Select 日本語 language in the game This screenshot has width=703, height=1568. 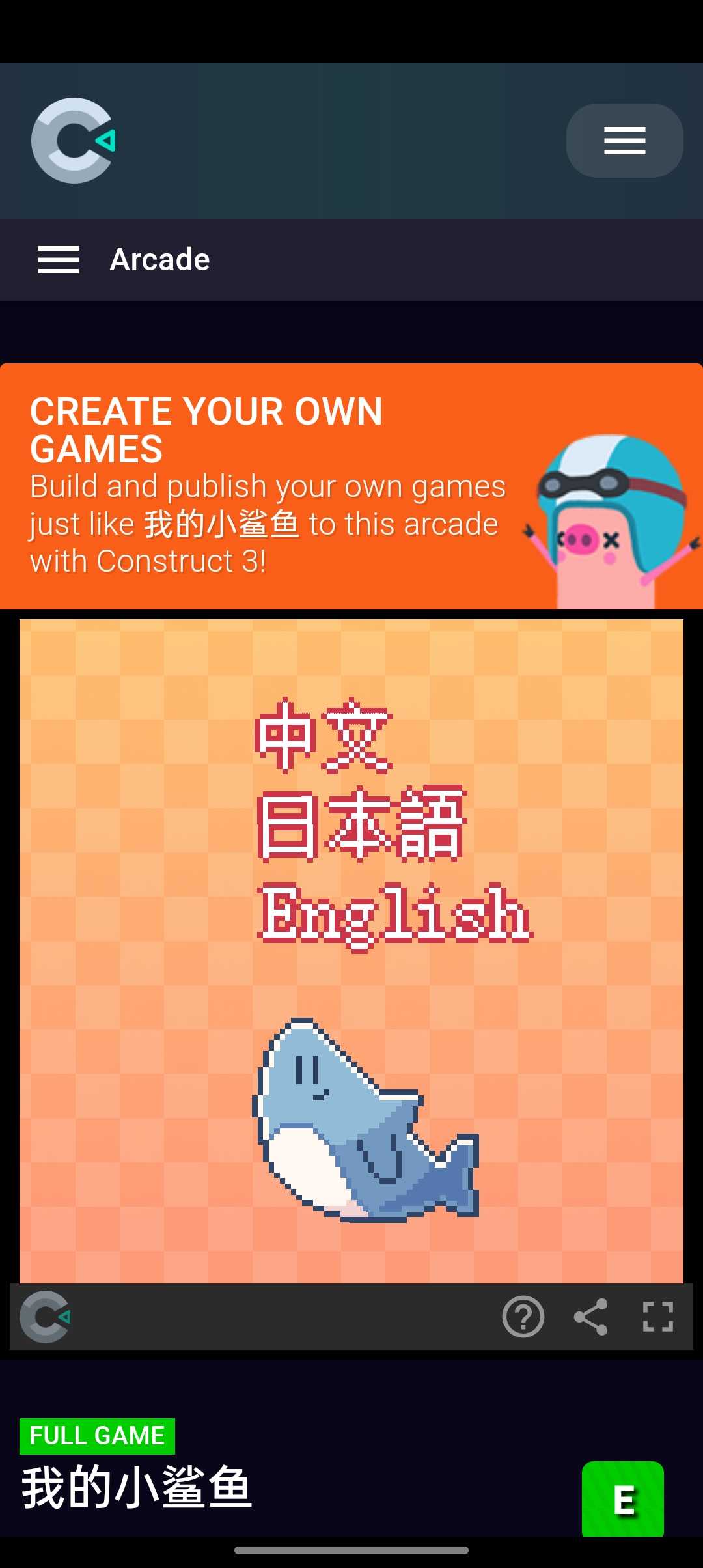(362, 824)
